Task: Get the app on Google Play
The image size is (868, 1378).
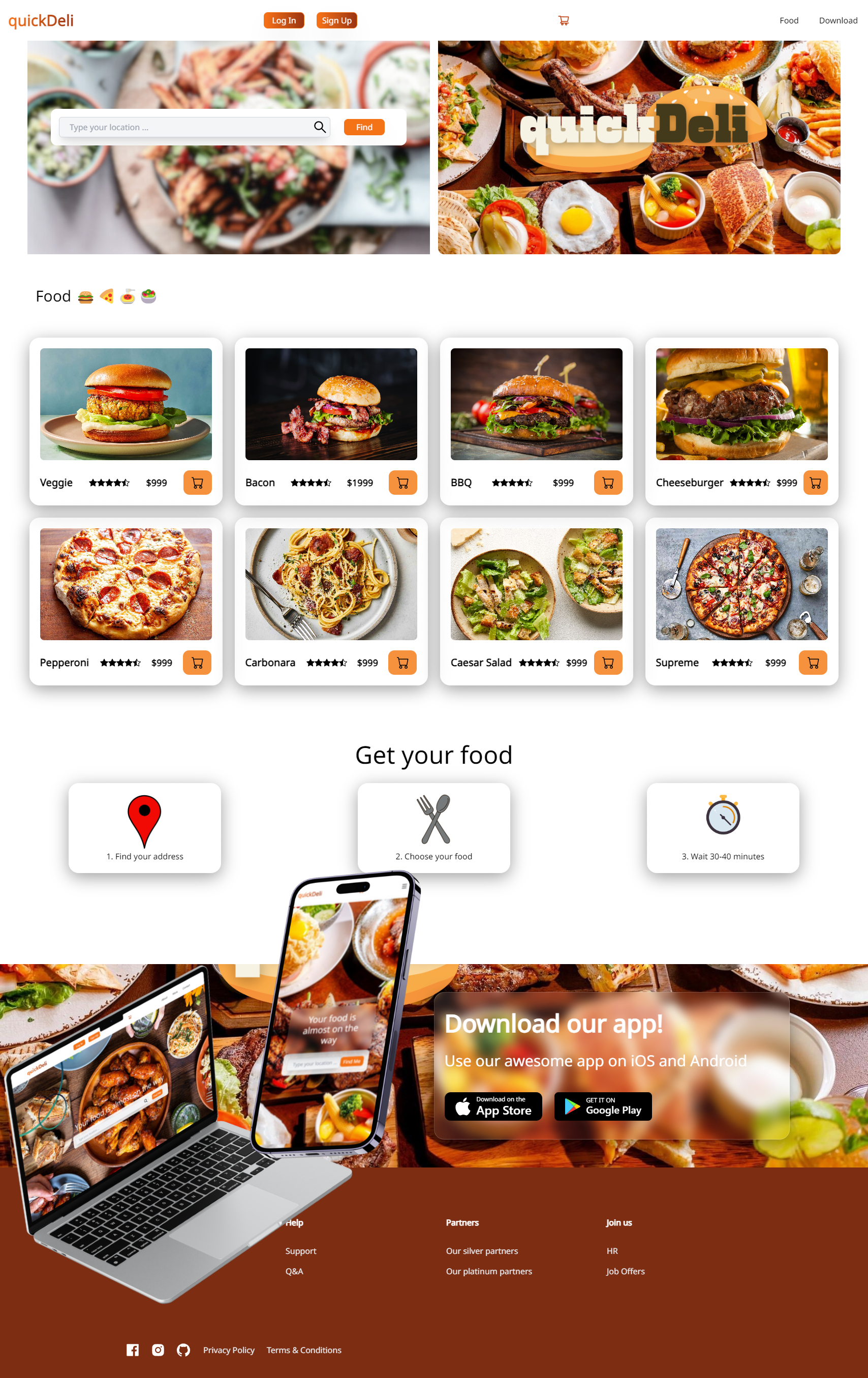Action: click(603, 1106)
